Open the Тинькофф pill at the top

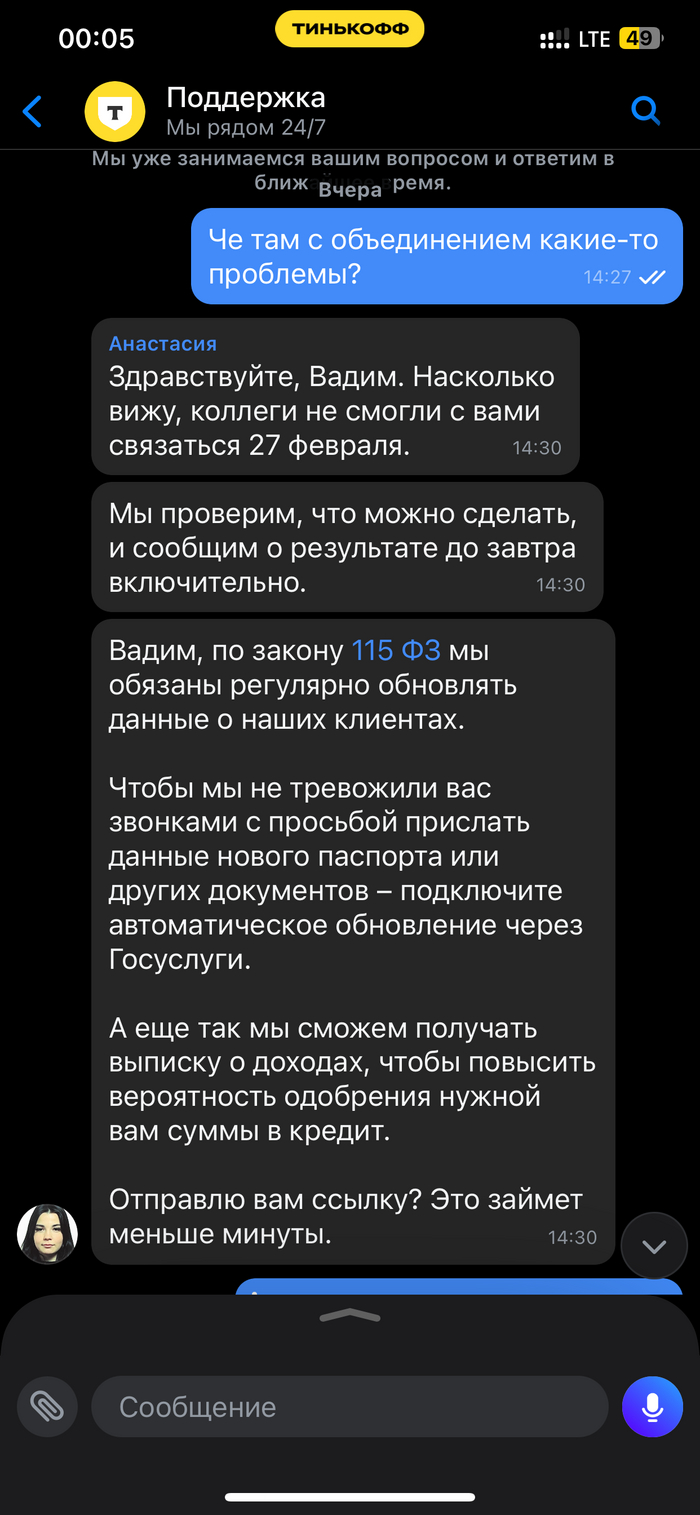(x=350, y=30)
